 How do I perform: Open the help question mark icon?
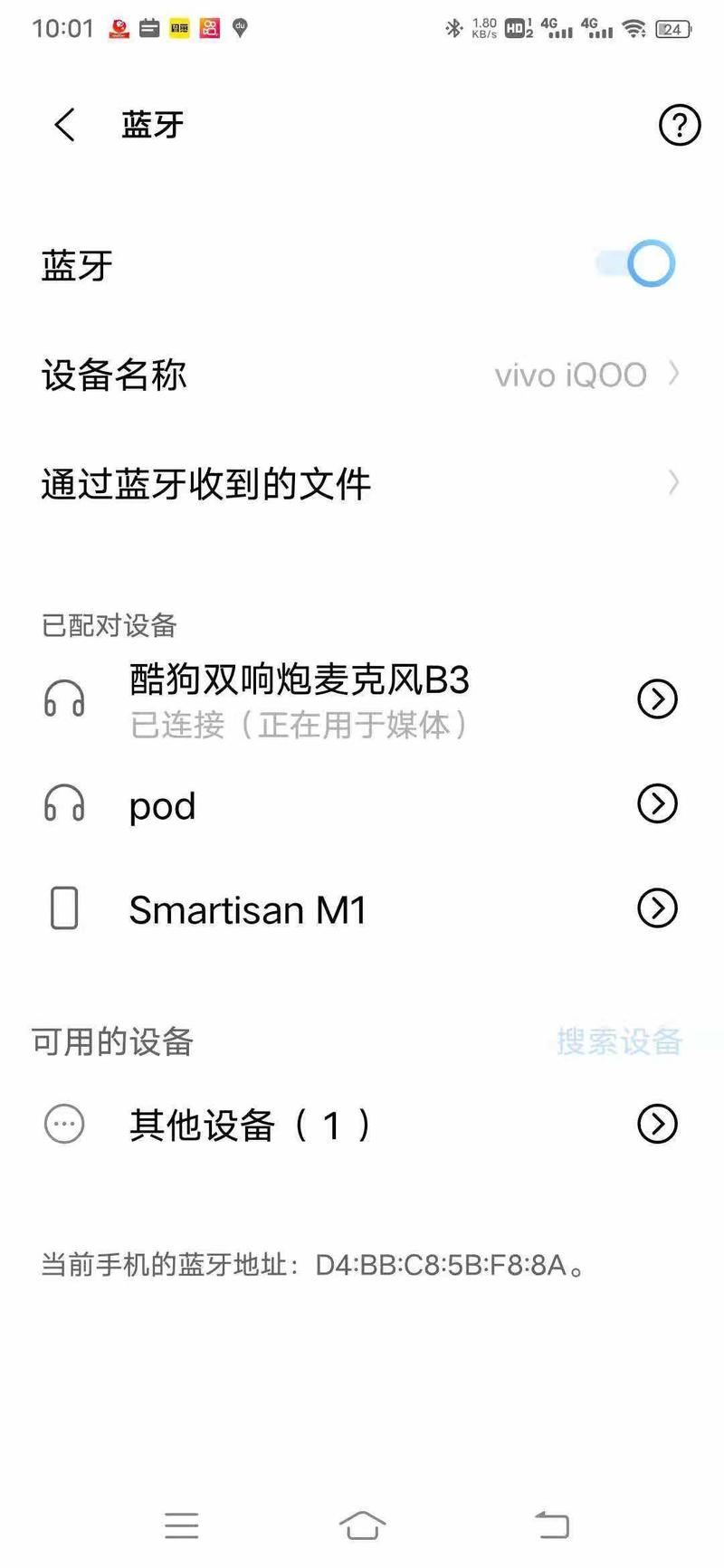click(679, 125)
